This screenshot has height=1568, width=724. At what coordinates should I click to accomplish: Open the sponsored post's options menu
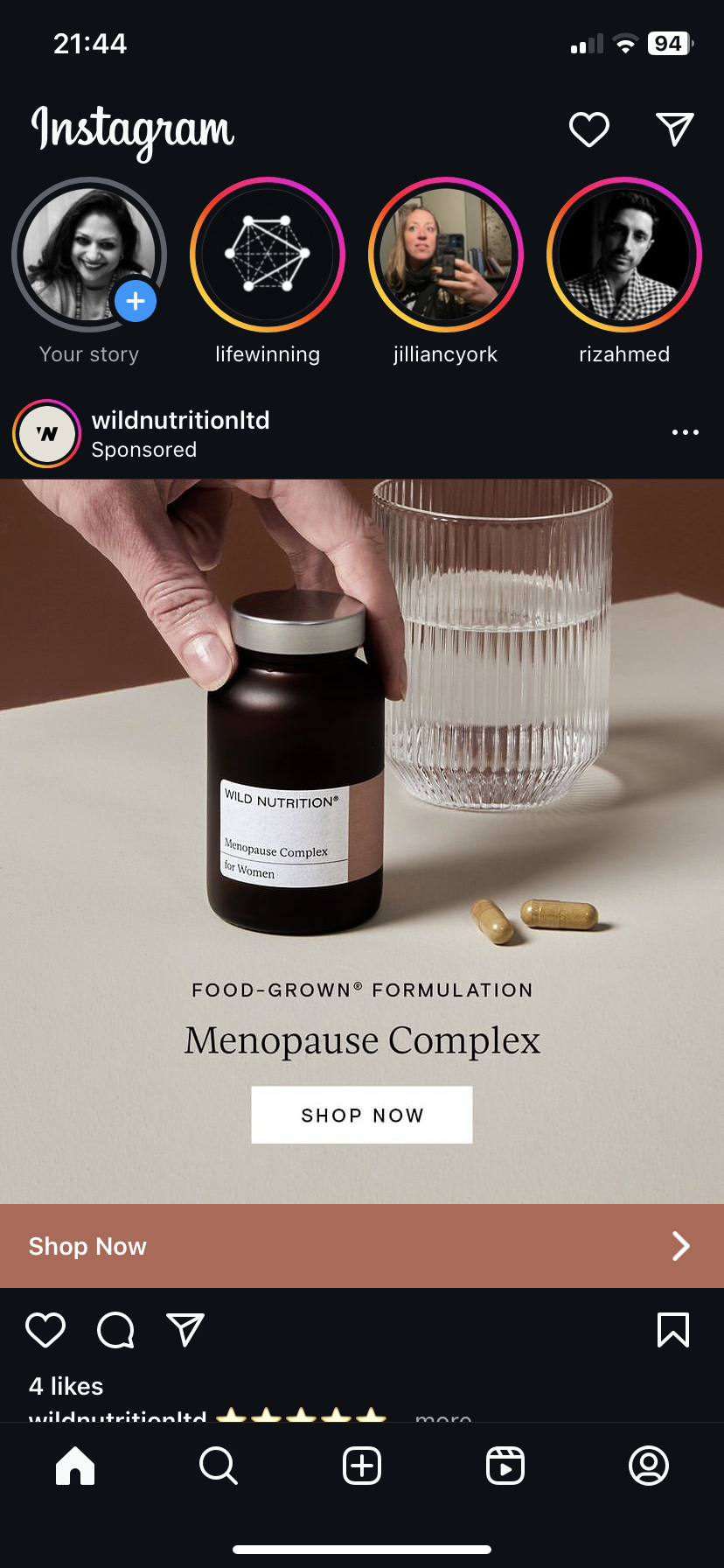[x=685, y=432]
